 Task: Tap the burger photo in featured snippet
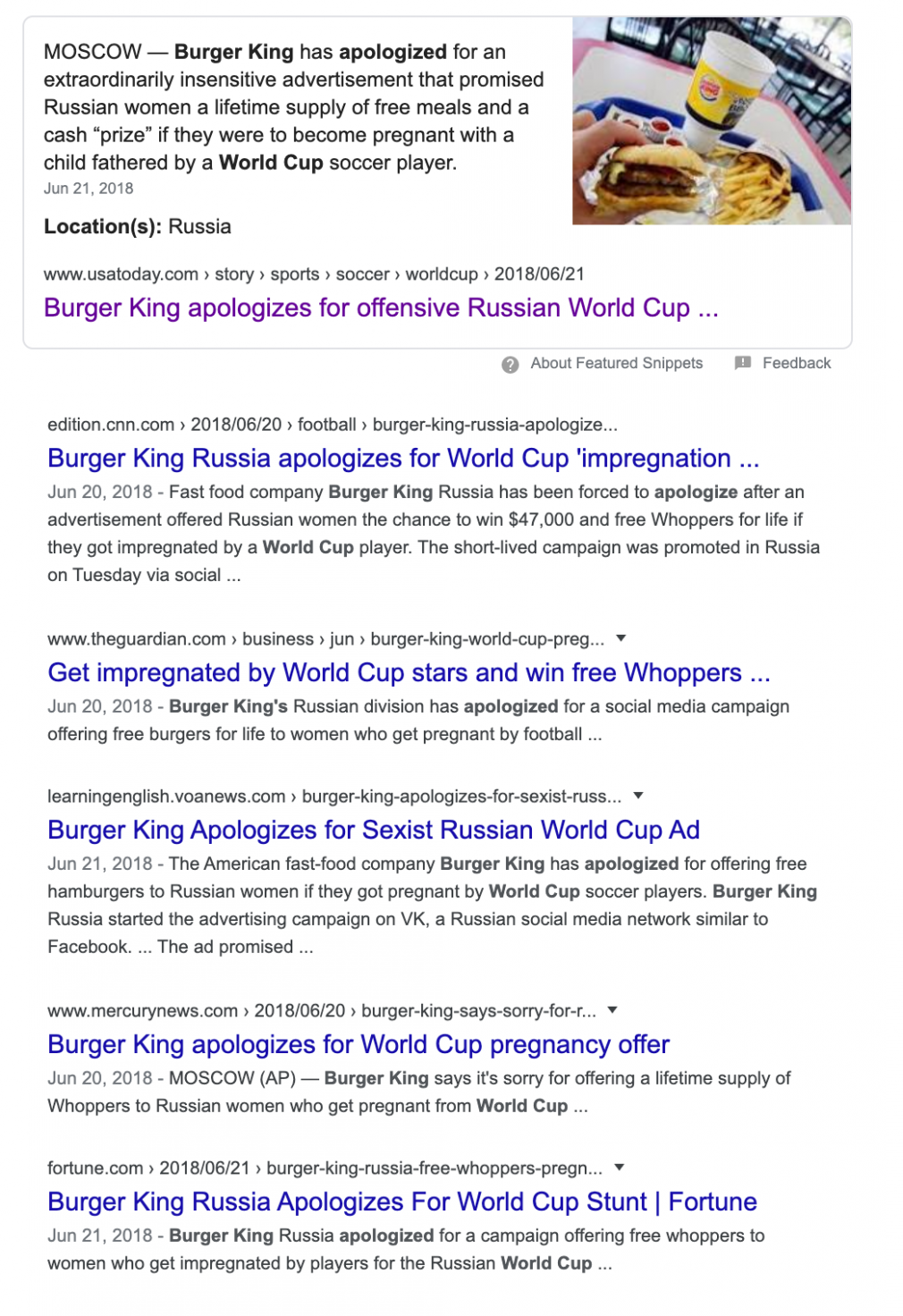pyautogui.click(x=711, y=122)
